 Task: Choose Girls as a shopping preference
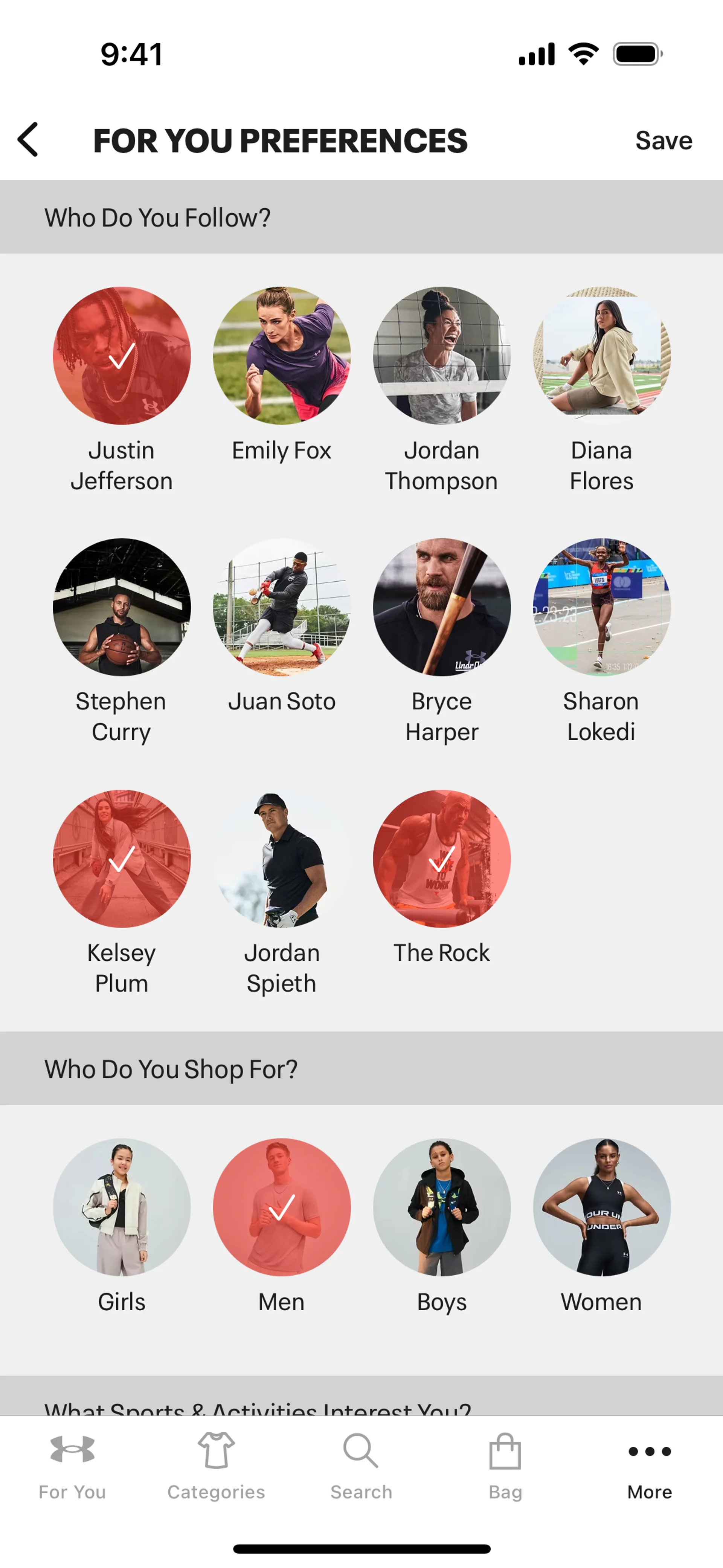pyautogui.click(x=122, y=1207)
